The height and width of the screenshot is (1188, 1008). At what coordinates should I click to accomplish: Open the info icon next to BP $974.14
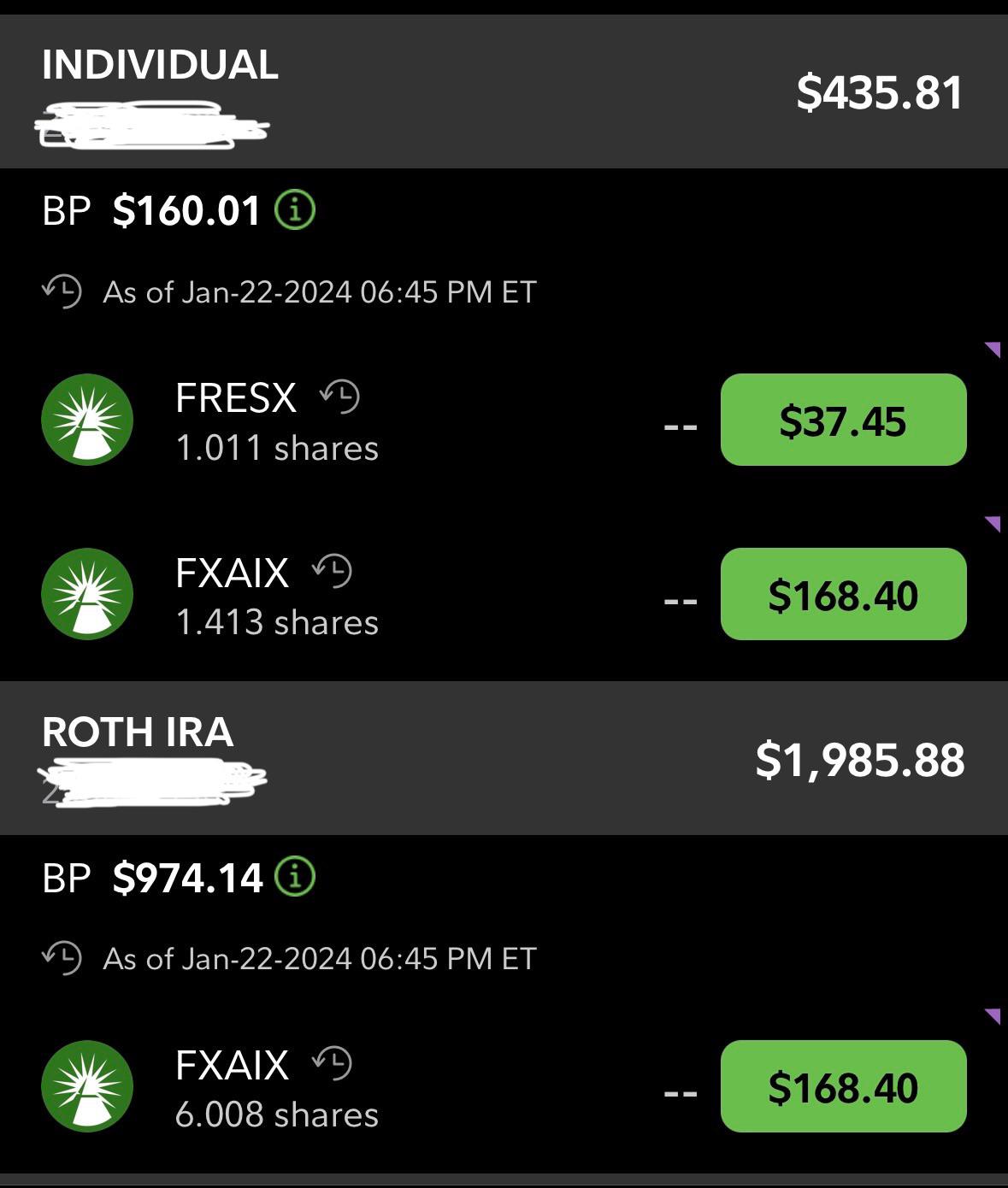click(295, 875)
